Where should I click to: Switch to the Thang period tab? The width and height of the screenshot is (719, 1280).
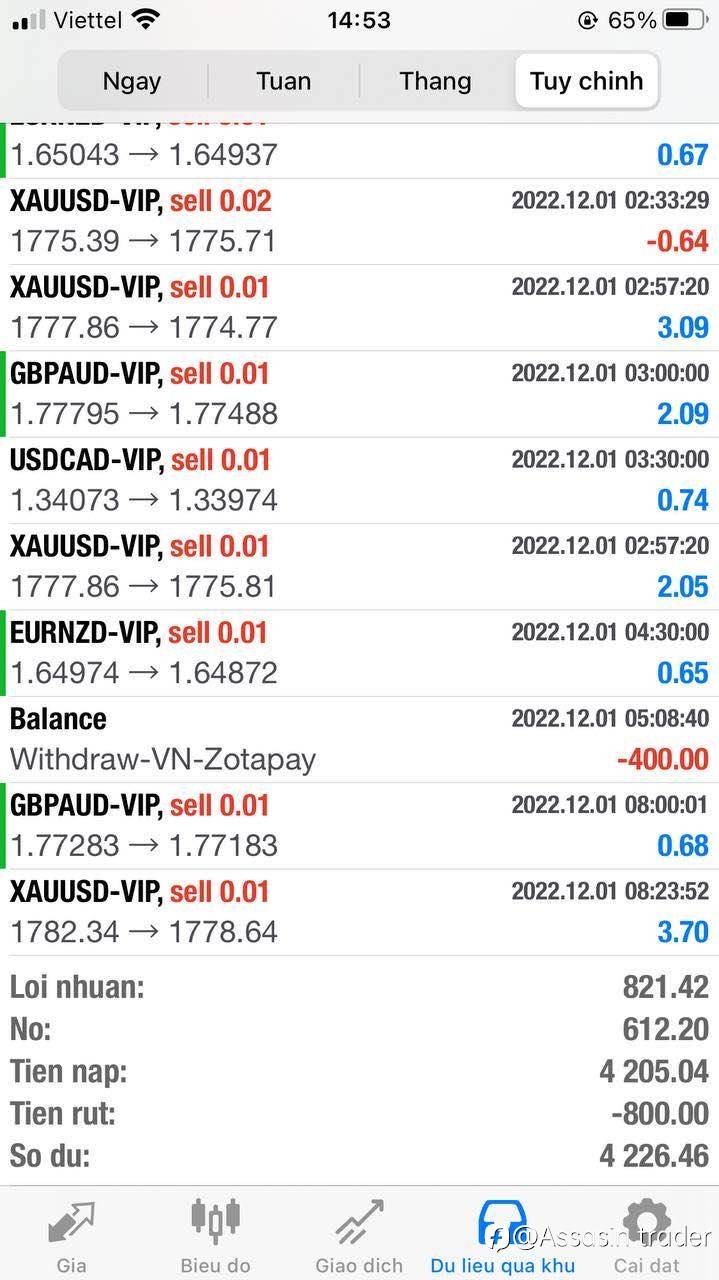435,81
